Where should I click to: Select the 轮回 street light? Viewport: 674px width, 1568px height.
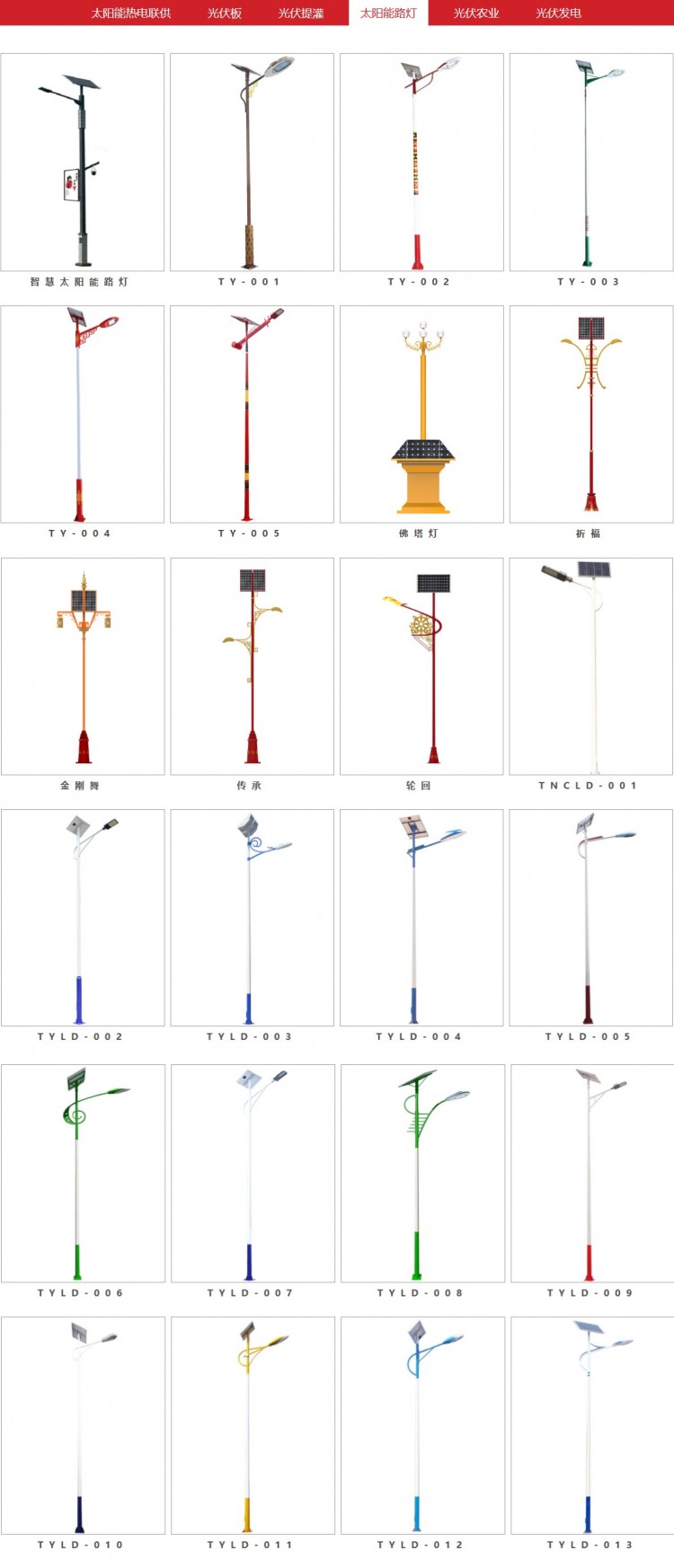pos(421,666)
